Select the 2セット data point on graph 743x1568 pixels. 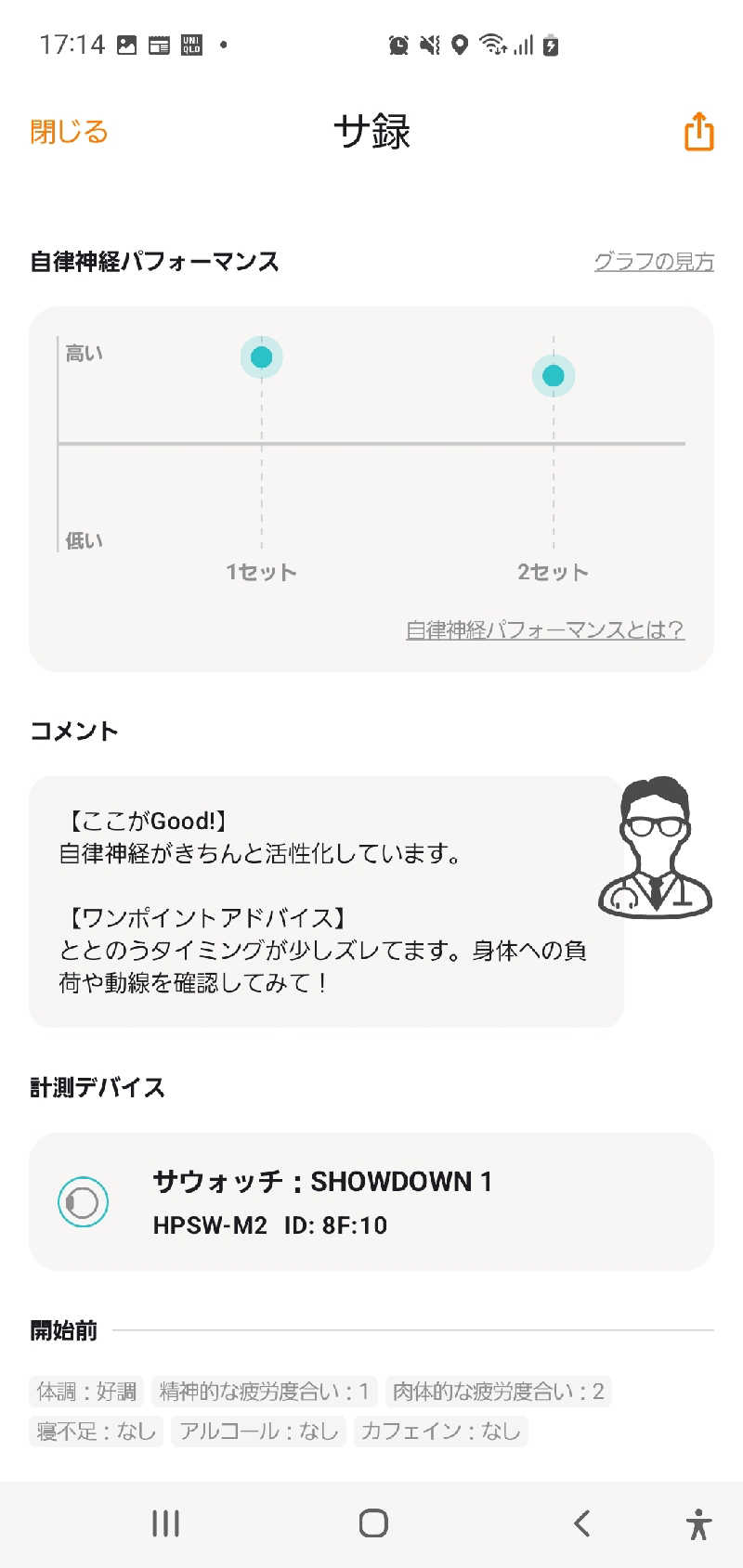(x=554, y=376)
